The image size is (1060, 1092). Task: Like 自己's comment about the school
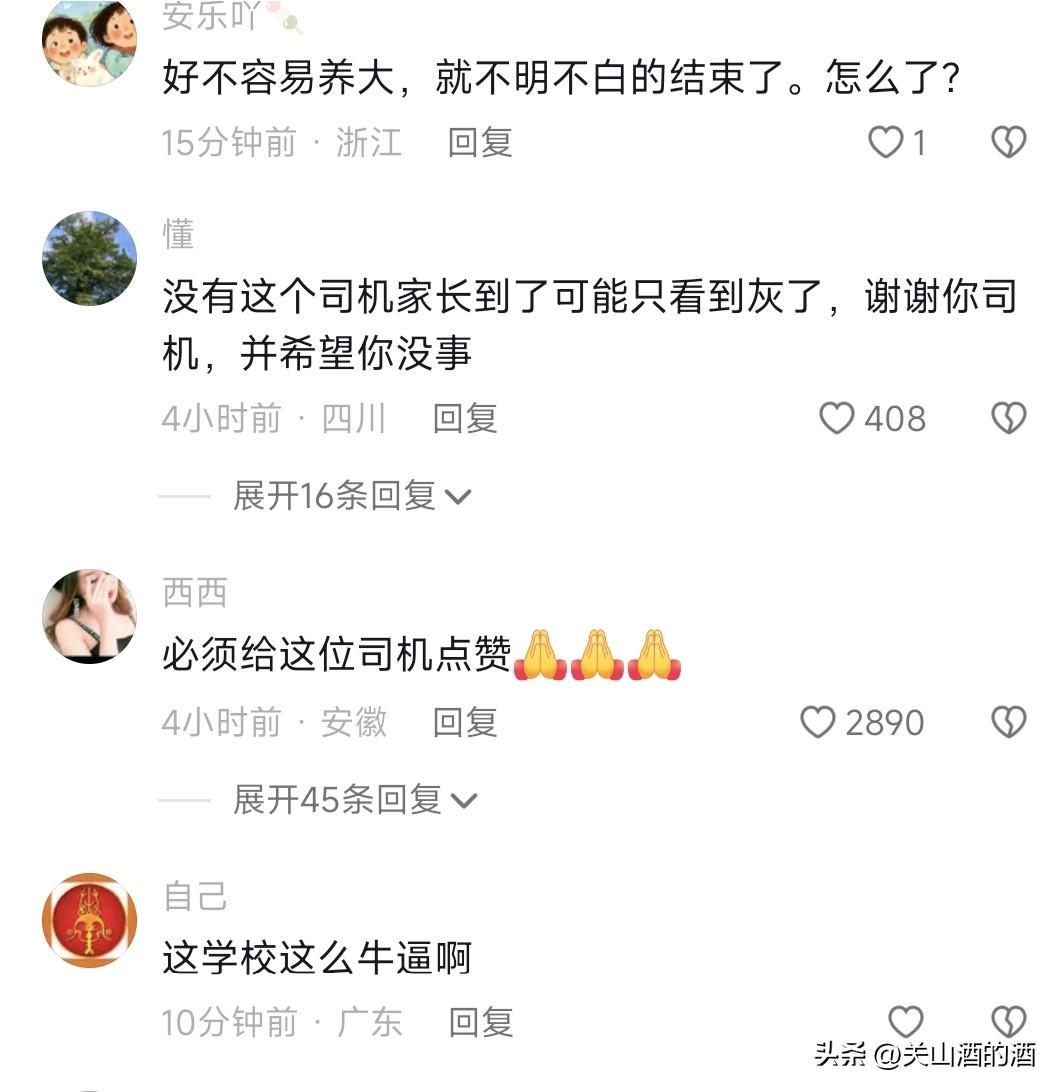point(906,1022)
